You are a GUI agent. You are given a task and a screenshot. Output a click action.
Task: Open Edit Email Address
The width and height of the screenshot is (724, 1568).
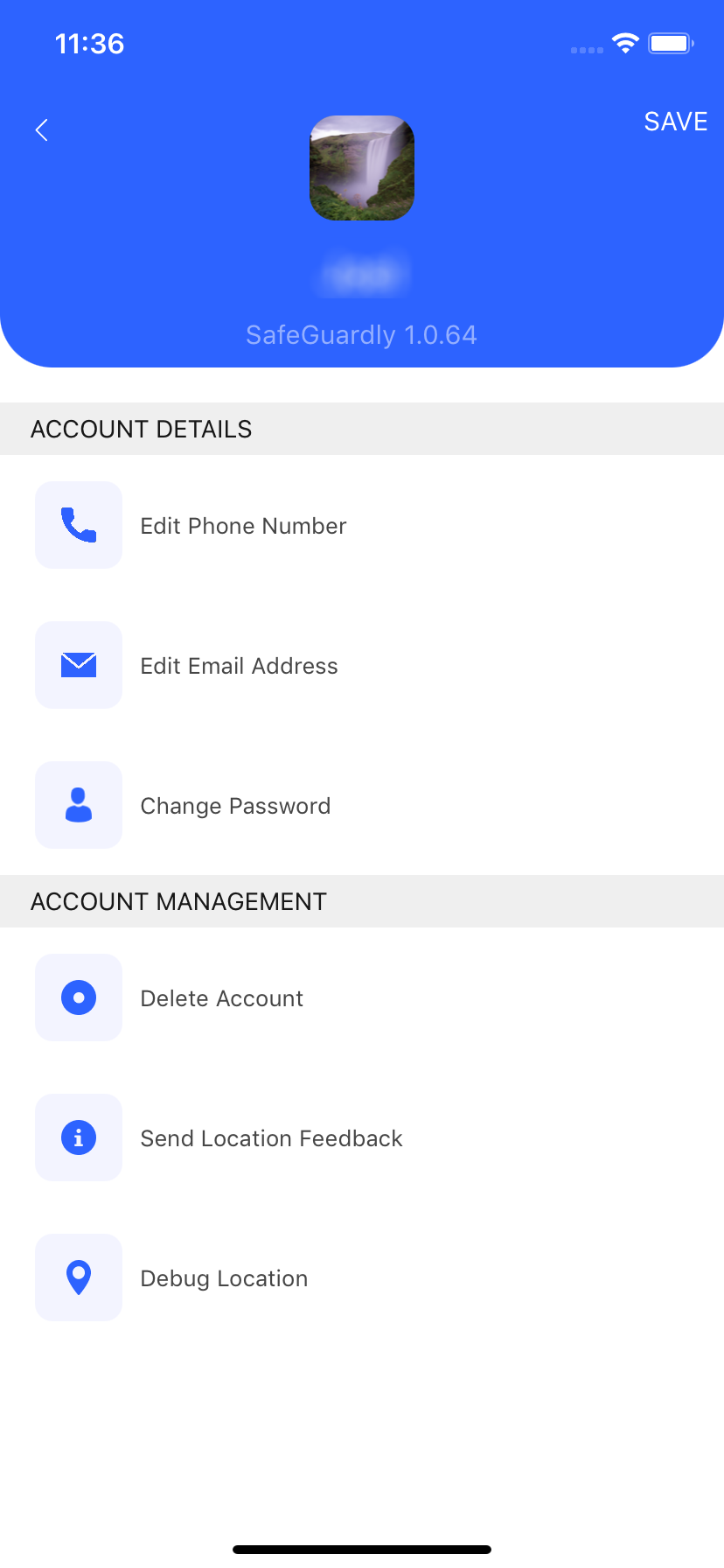(362, 665)
